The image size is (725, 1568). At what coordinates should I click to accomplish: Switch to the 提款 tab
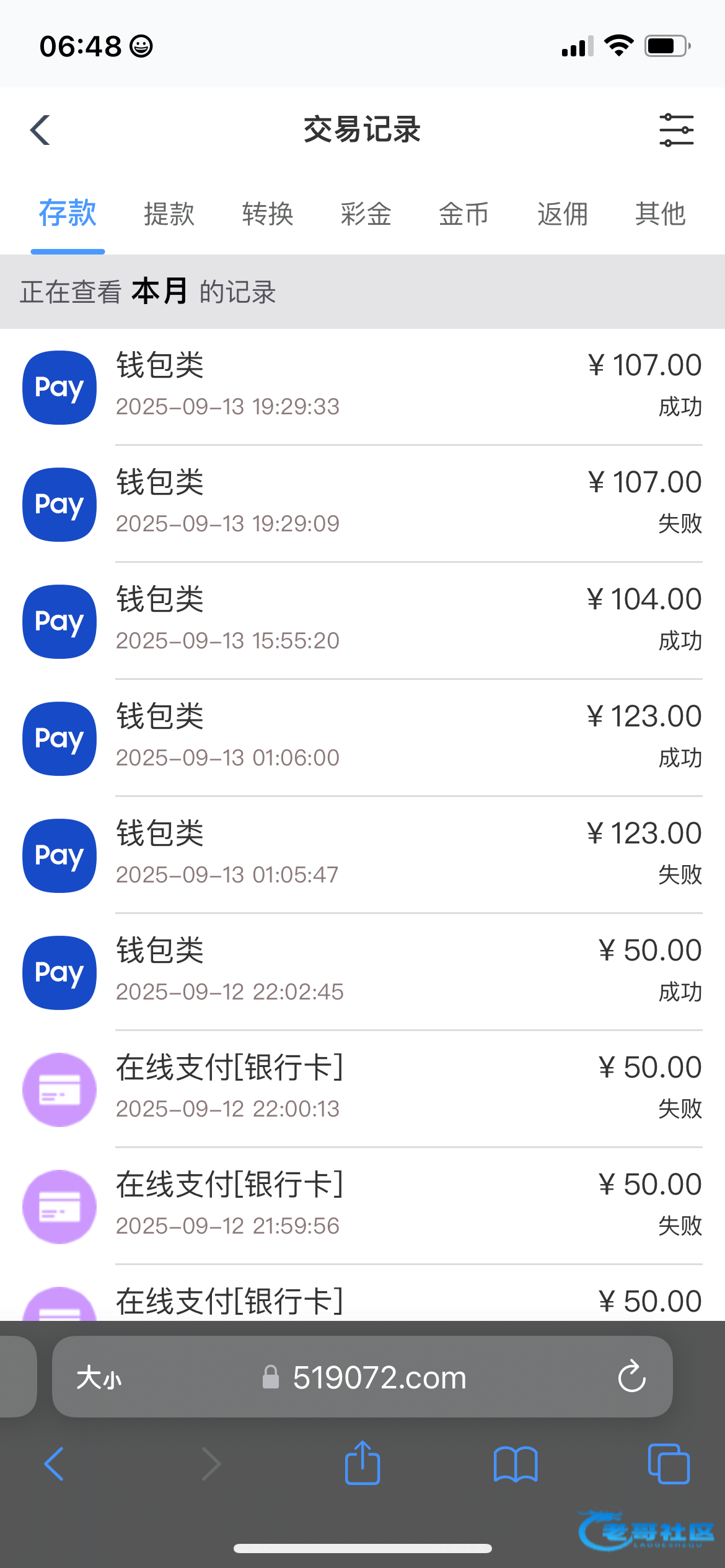coord(169,214)
